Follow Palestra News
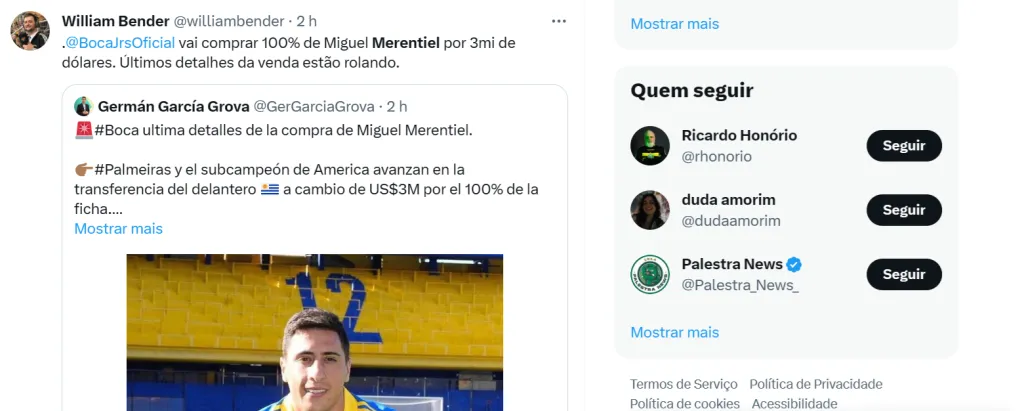The height and width of the screenshot is (411, 1024). [x=903, y=274]
